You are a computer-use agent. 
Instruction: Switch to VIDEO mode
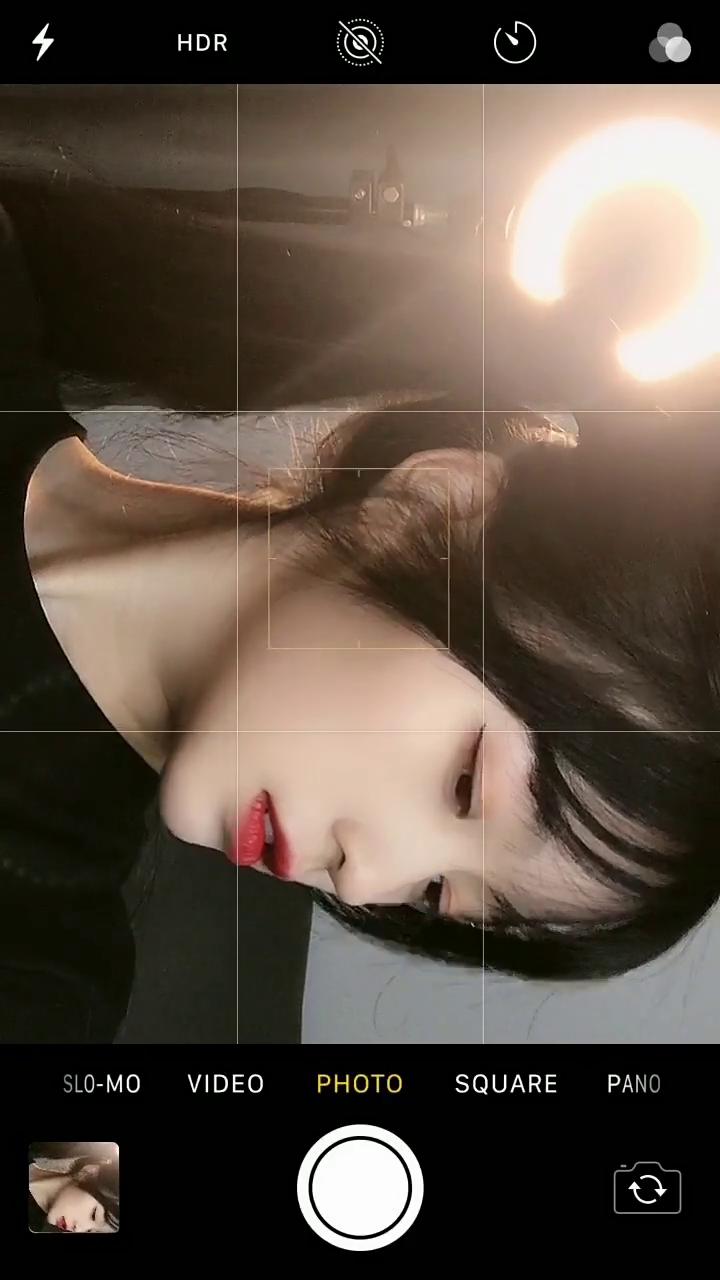point(226,1084)
